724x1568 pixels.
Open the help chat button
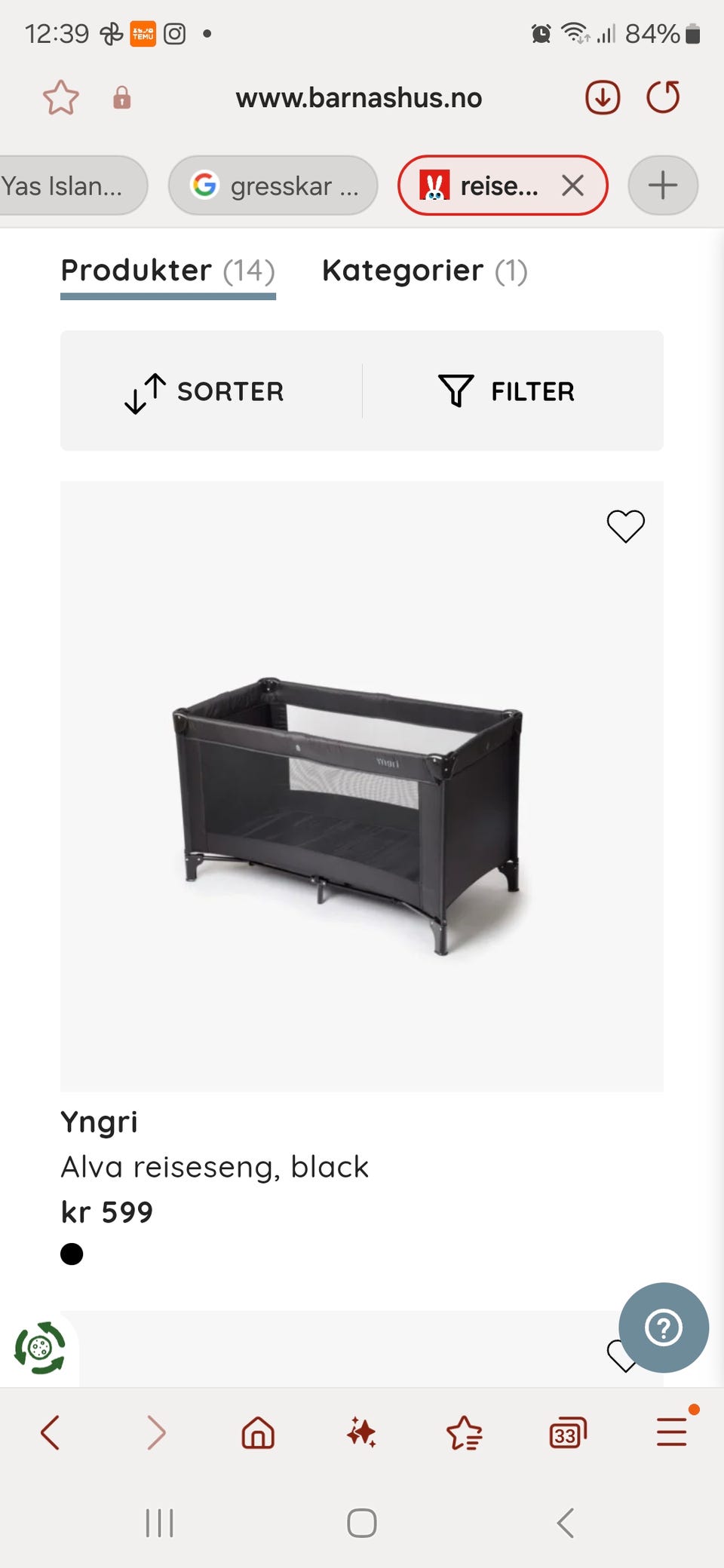point(663,1328)
